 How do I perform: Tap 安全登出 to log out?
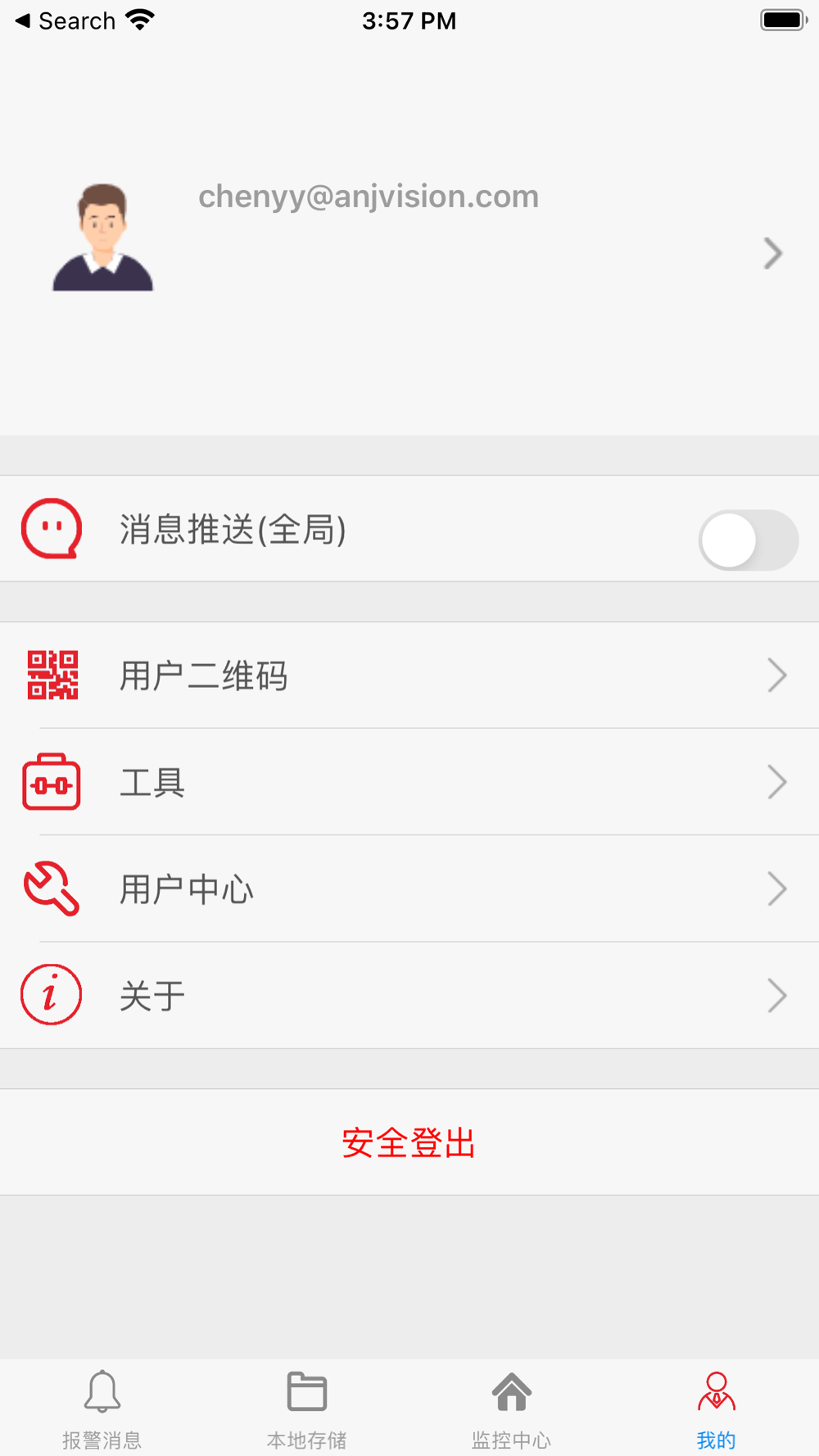(409, 1142)
